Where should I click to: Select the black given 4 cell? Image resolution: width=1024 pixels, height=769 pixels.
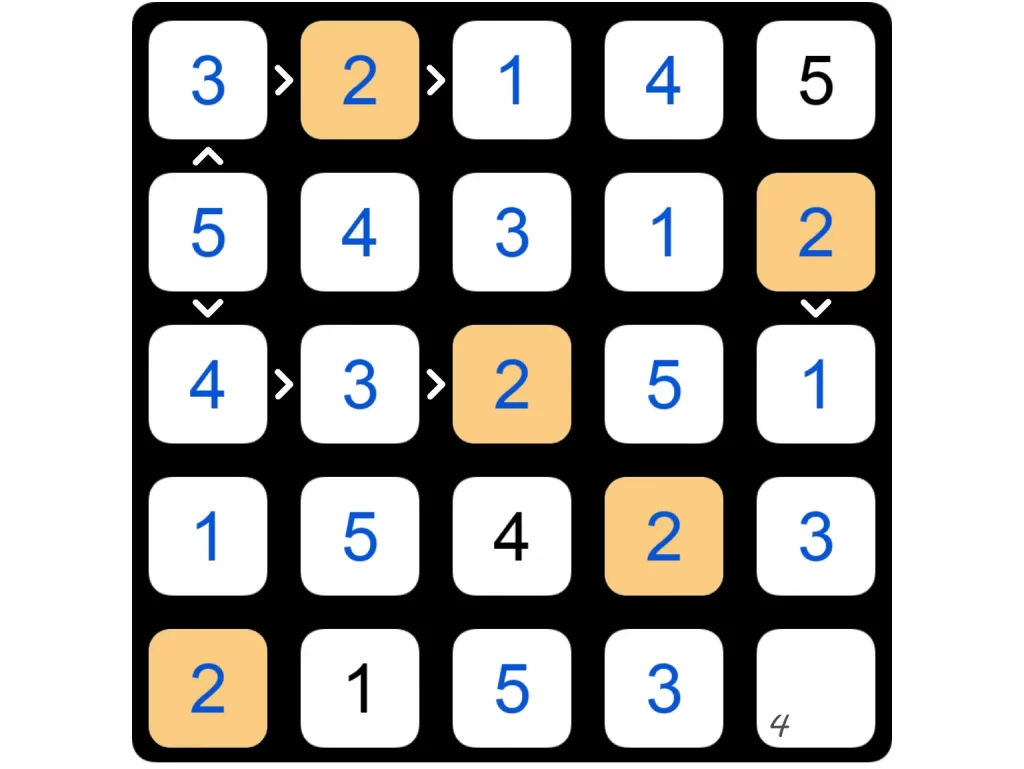[x=511, y=536]
